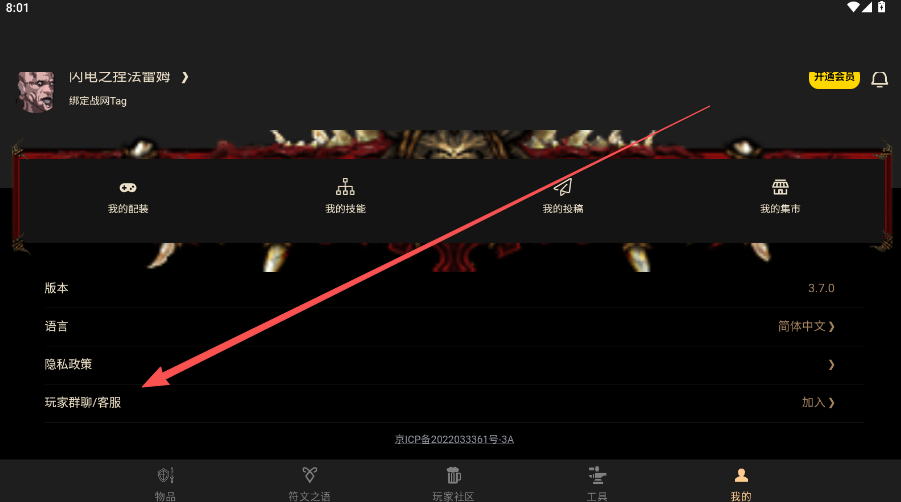Switch to the 符文之语 tab
The width and height of the screenshot is (901, 502).
(309, 482)
